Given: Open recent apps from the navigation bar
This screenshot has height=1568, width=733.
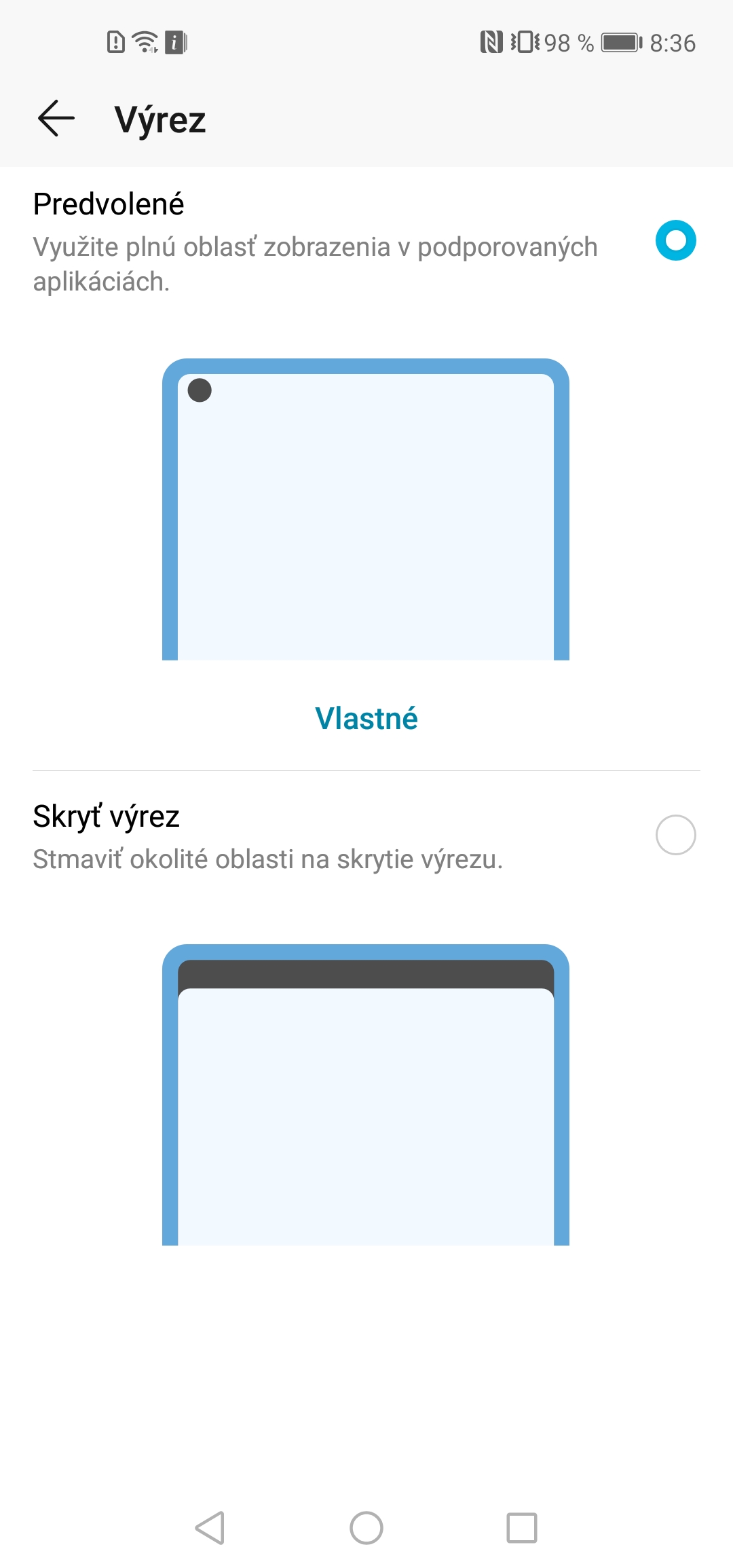Looking at the screenshot, I should click(522, 1528).
